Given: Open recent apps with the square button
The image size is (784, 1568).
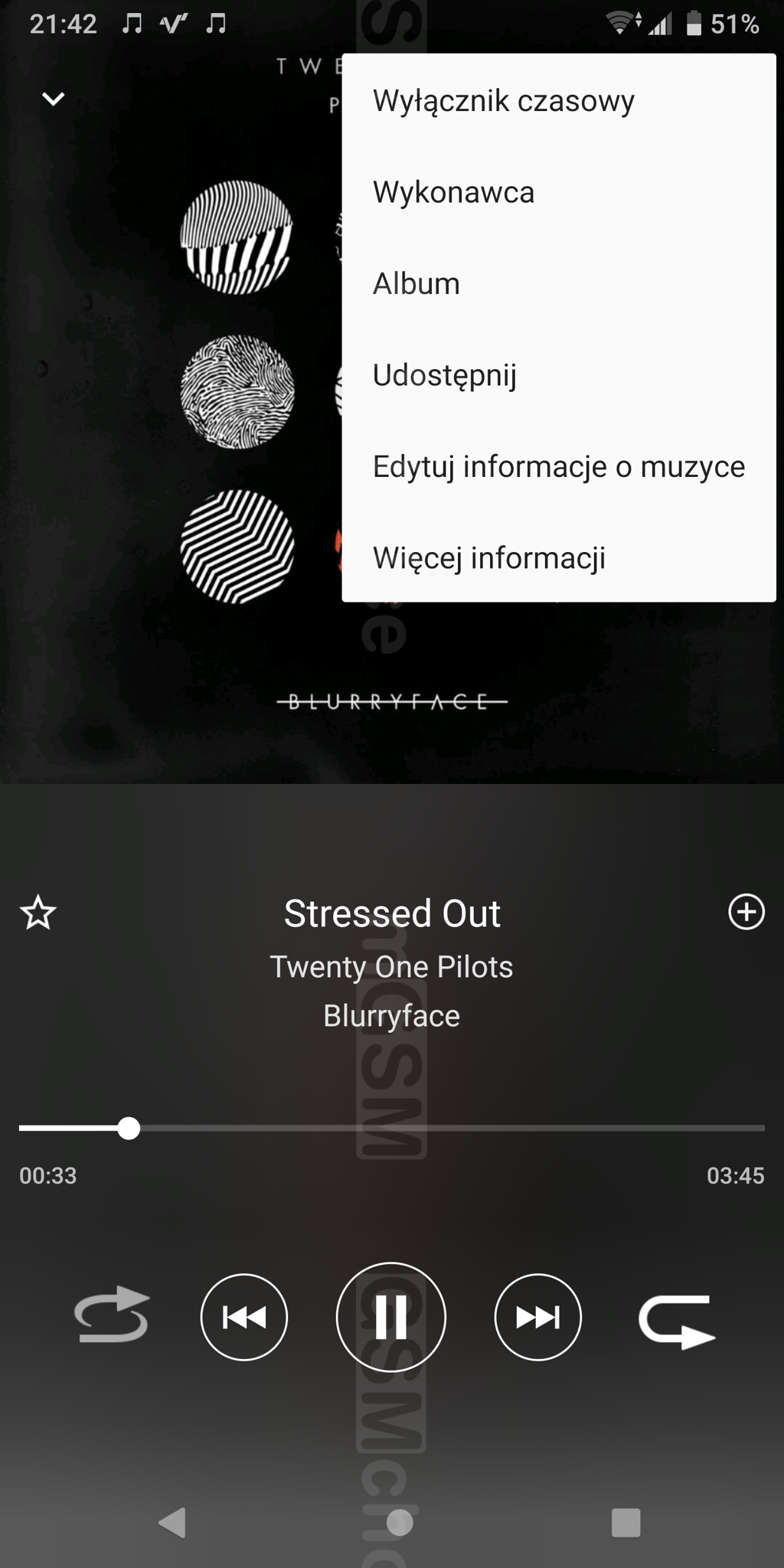Looking at the screenshot, I should point(626,1522).
